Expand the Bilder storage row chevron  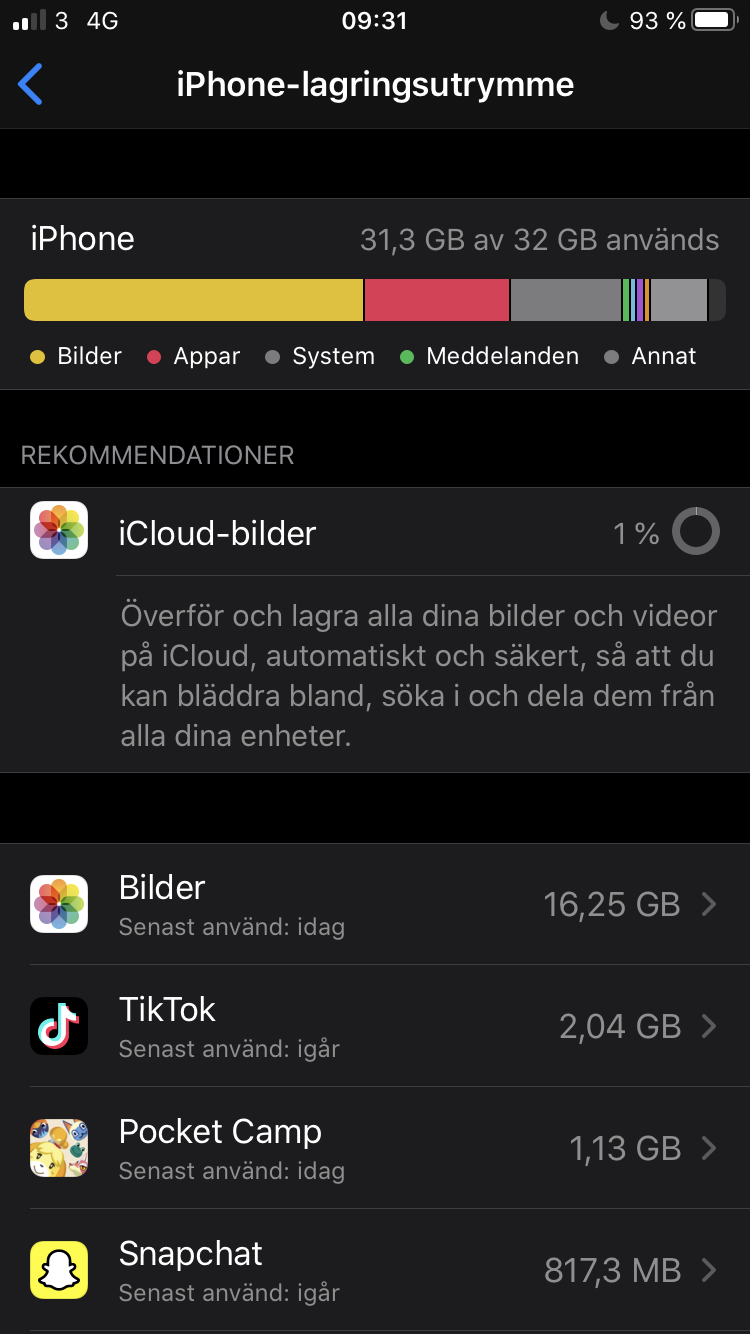[708, 903]
